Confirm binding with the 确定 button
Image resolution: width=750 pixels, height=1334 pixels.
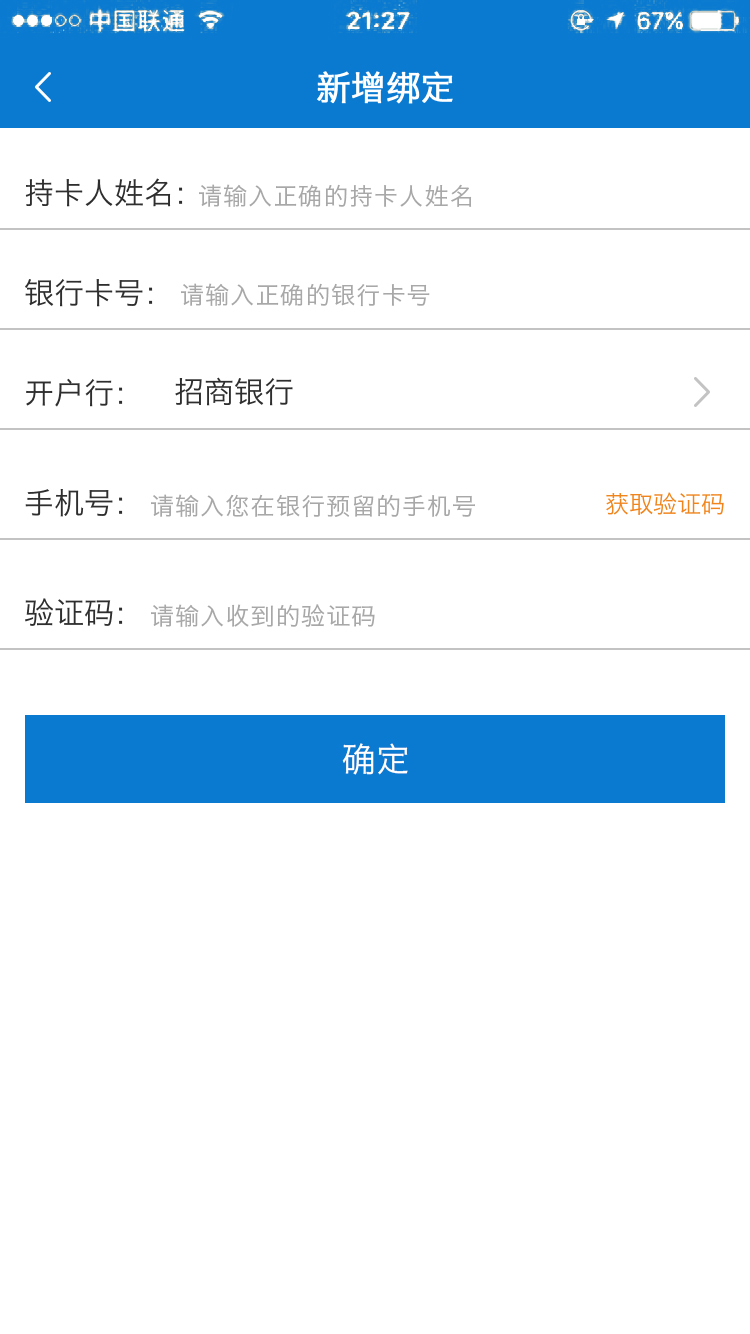click(375, 759)
